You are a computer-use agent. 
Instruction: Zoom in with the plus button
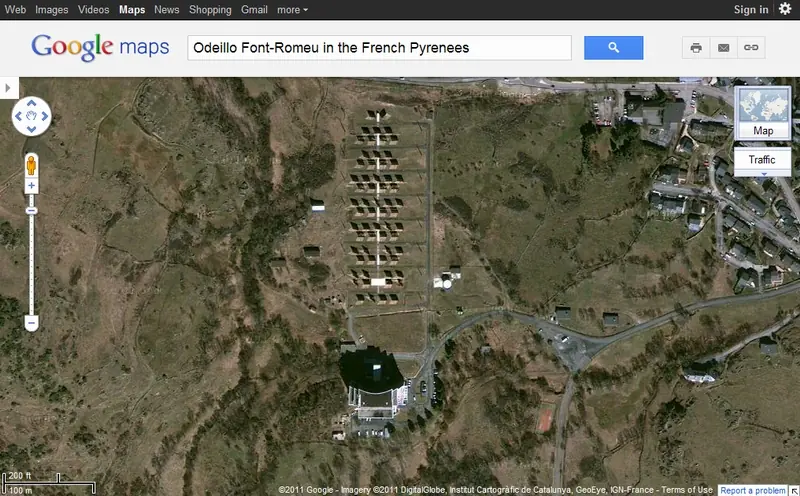32,185
